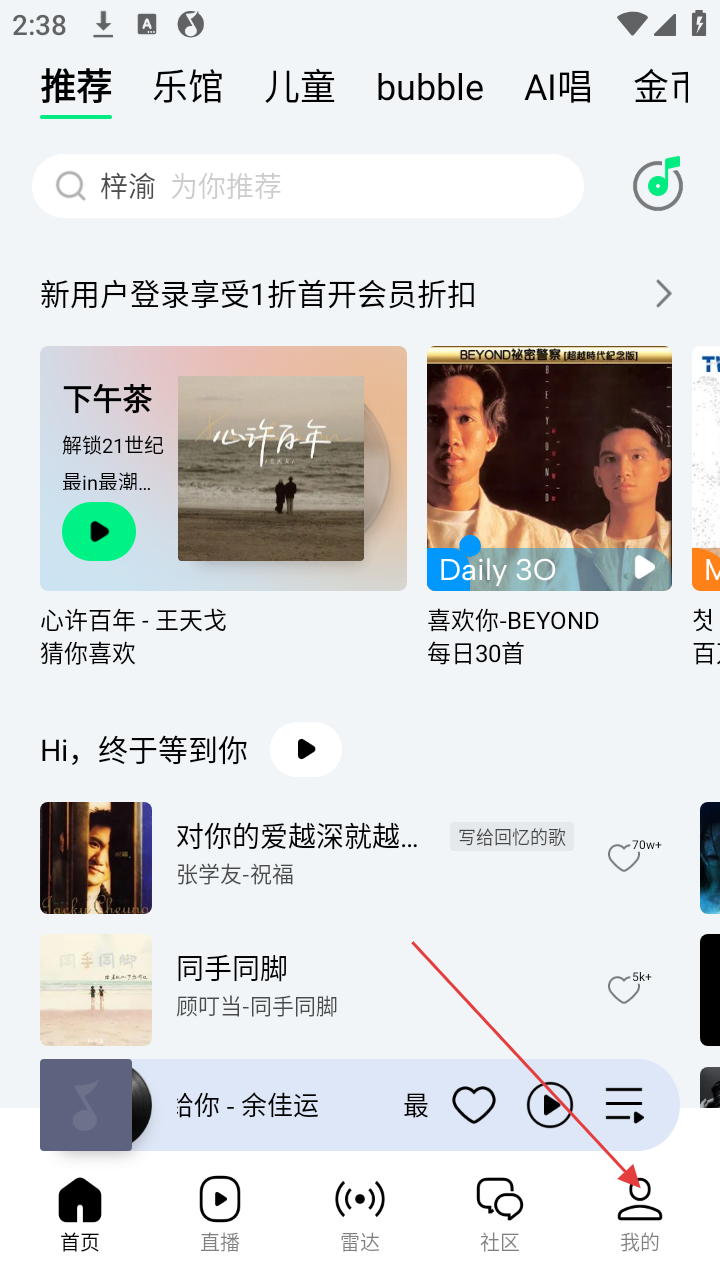Switch to the 乐馆 tab
This screenshot has width=720, height=1280.
187,88
